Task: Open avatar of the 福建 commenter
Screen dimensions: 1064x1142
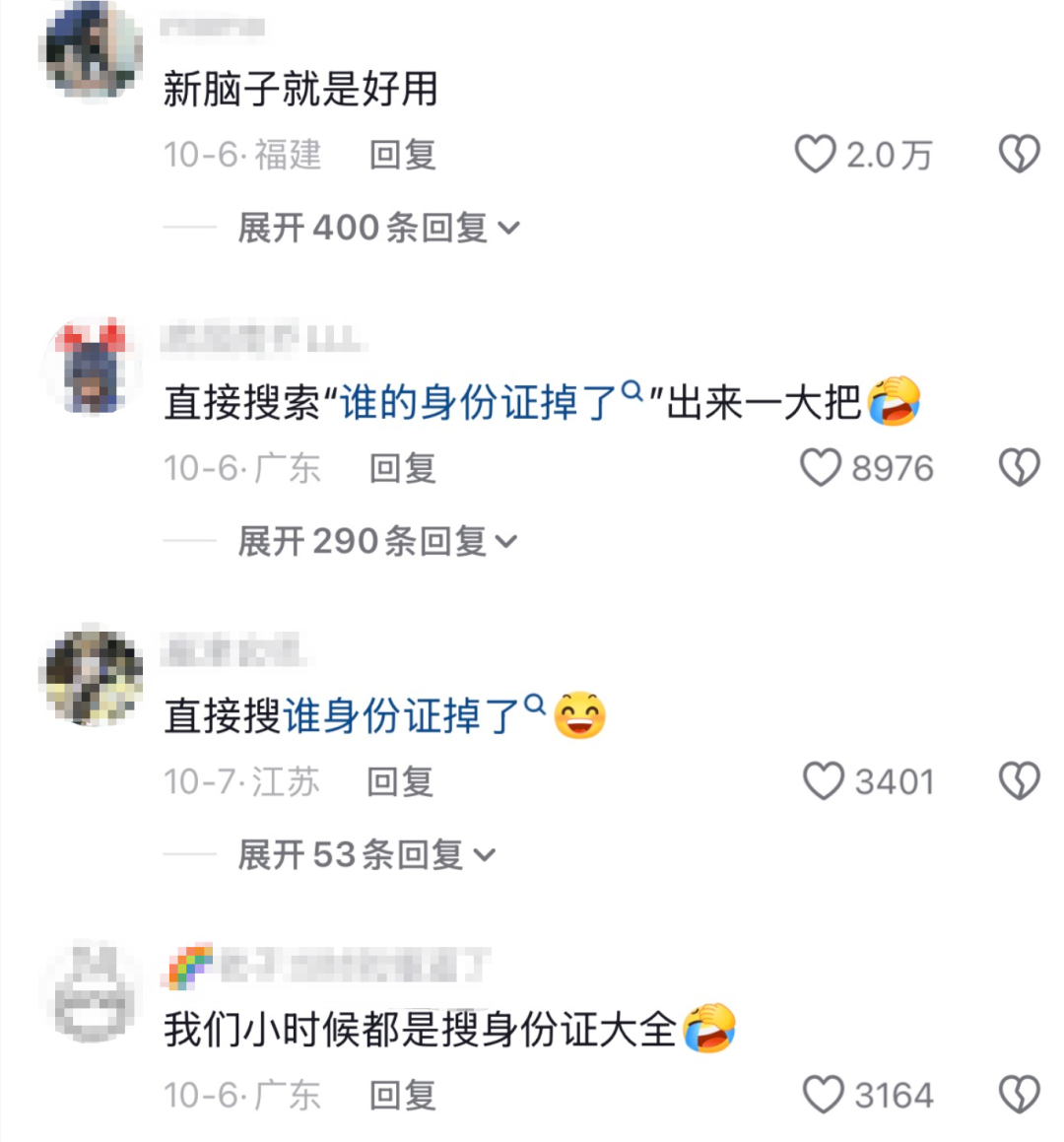Action: 92,49
